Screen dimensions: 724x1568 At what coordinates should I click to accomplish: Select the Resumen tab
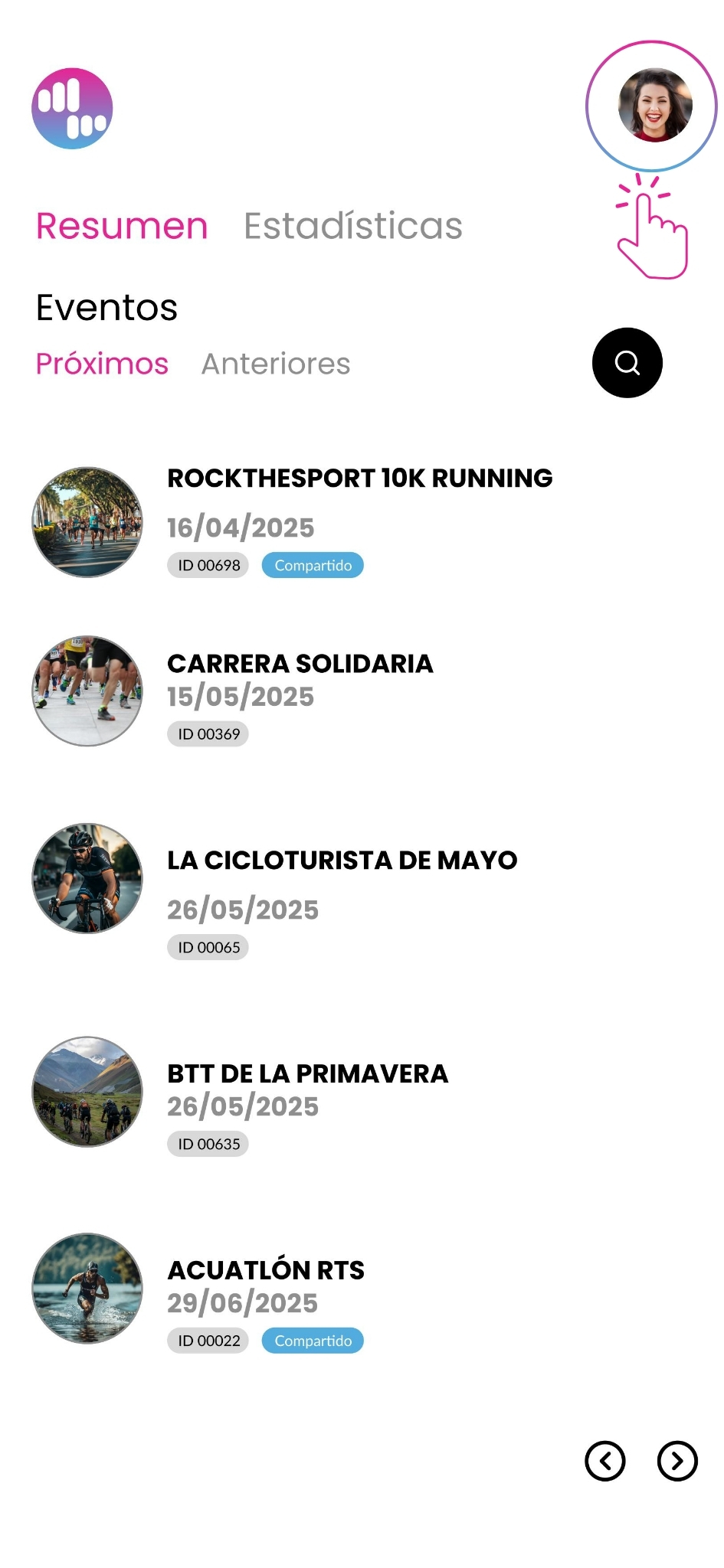(122, 226)
